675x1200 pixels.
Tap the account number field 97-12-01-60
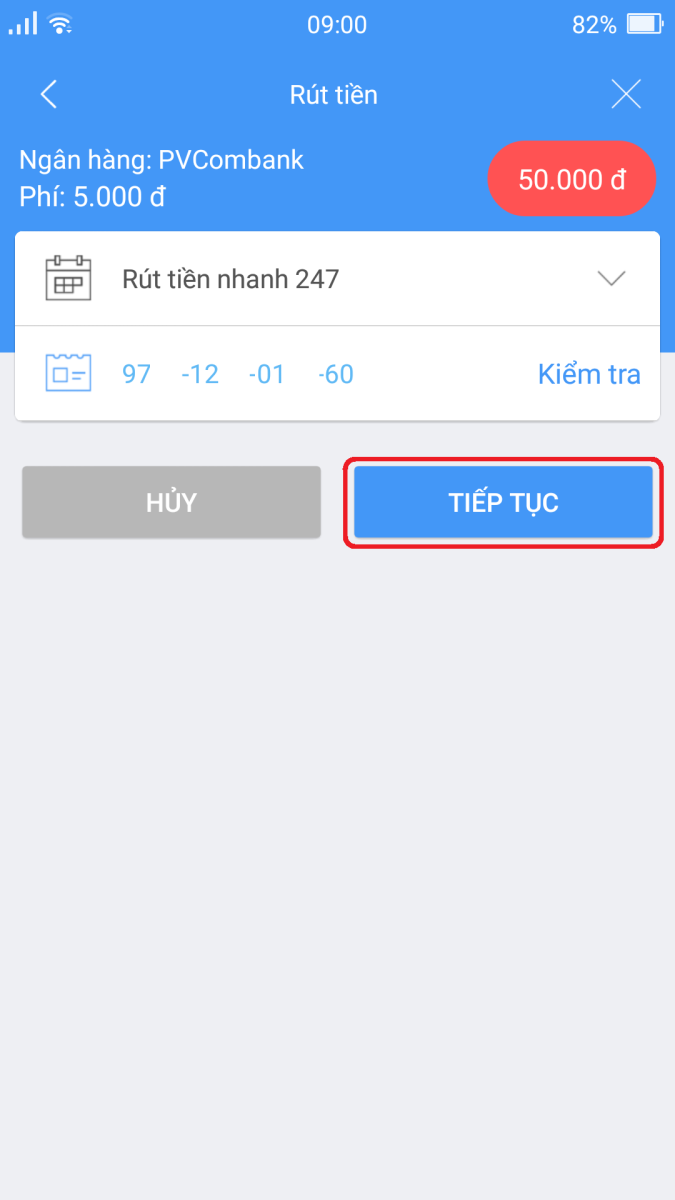(x=238, y=375)
